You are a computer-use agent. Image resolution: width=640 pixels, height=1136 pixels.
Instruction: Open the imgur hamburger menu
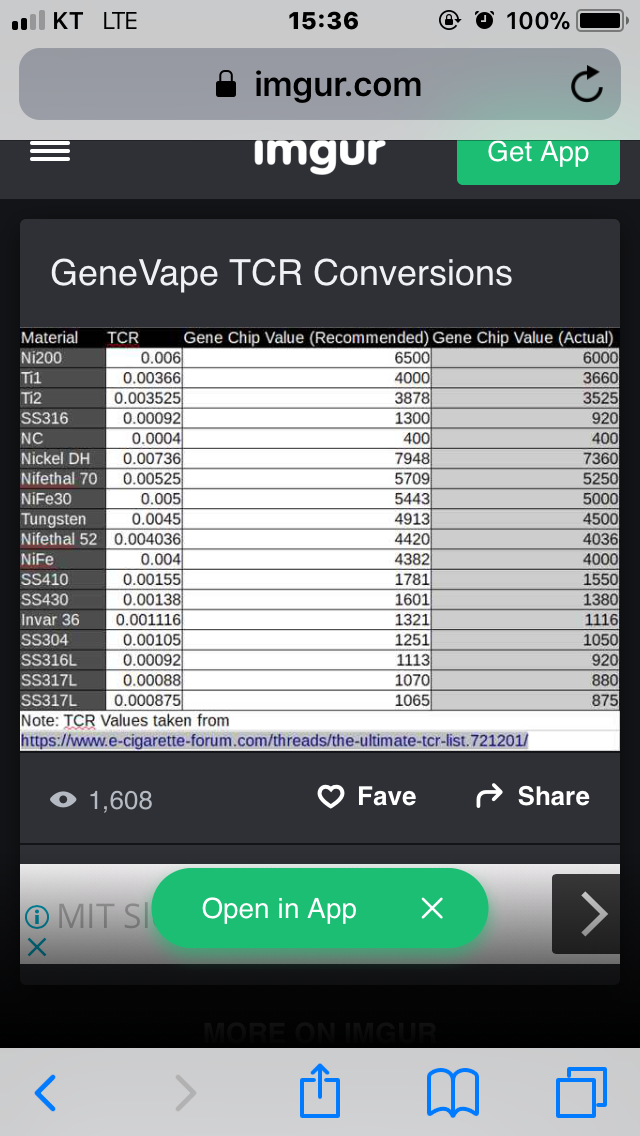click(x=50, y=152)
